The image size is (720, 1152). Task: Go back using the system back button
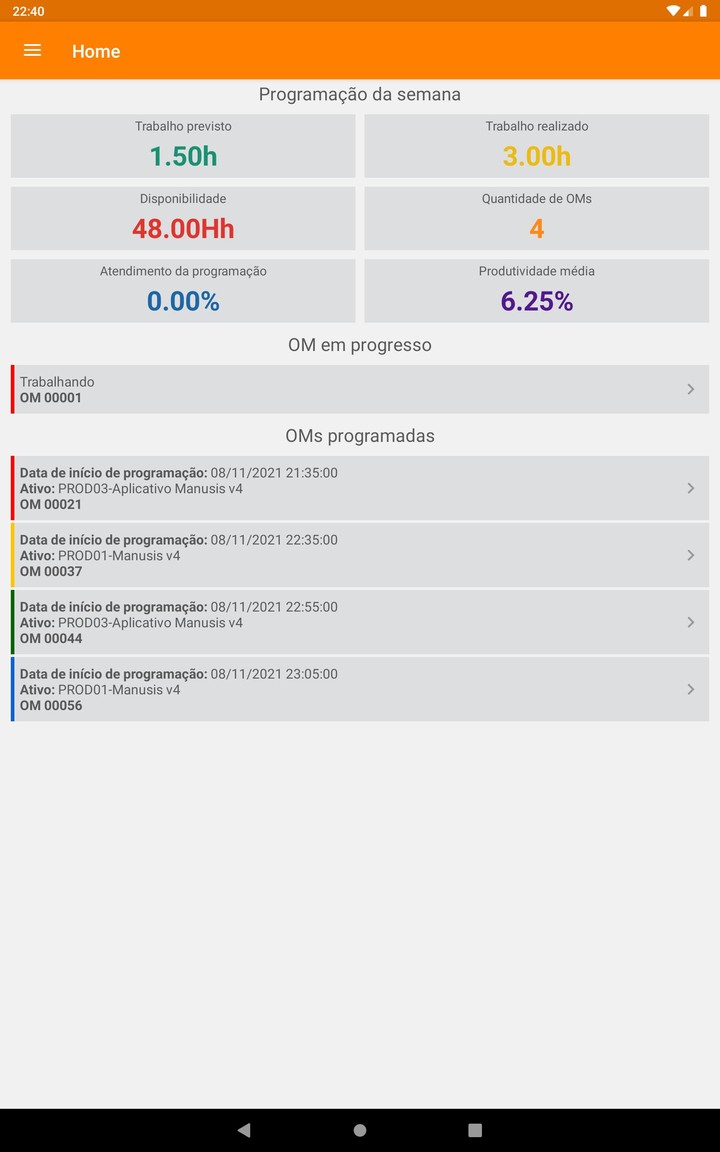click(244, 1130)
